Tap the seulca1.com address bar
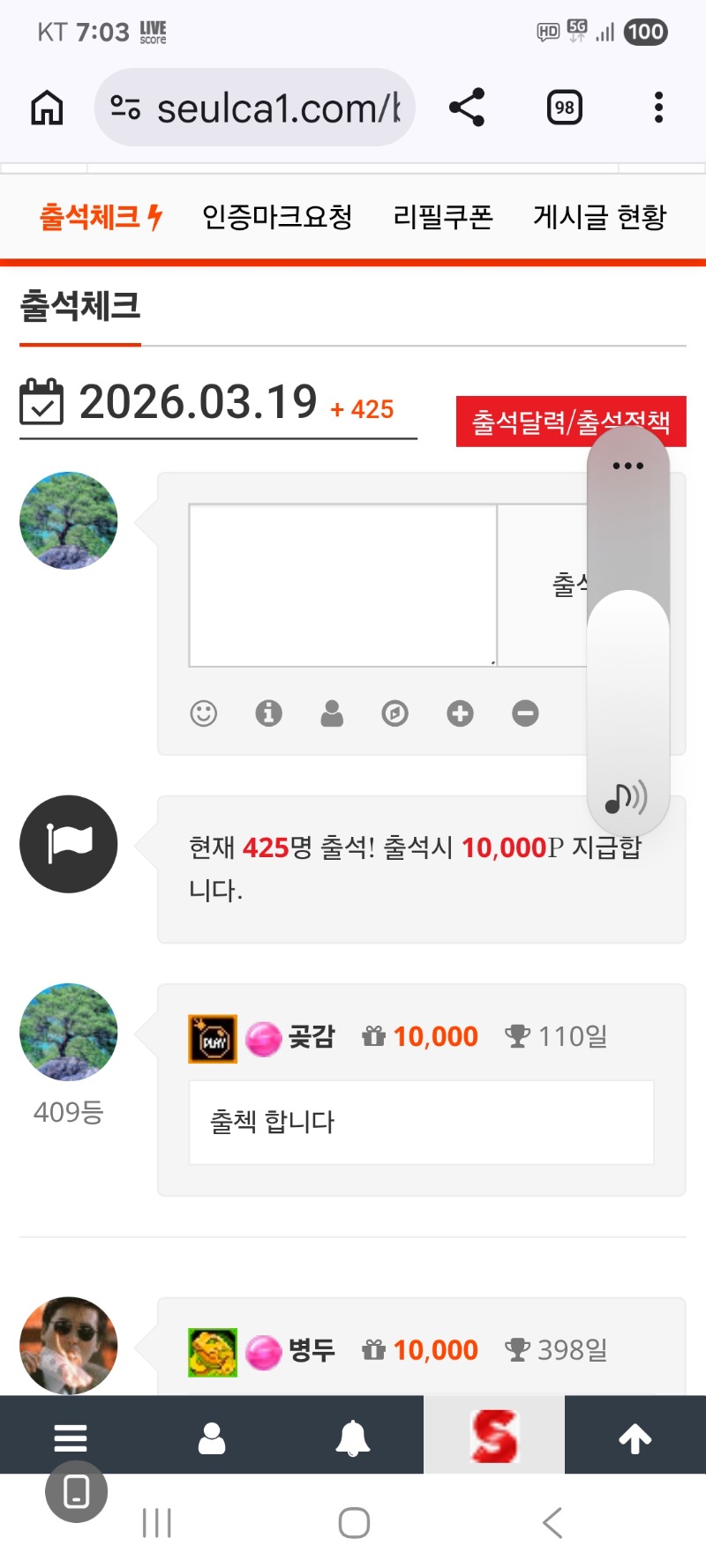Viewport: 706px width, 1568px height. [x=265, y=108]
